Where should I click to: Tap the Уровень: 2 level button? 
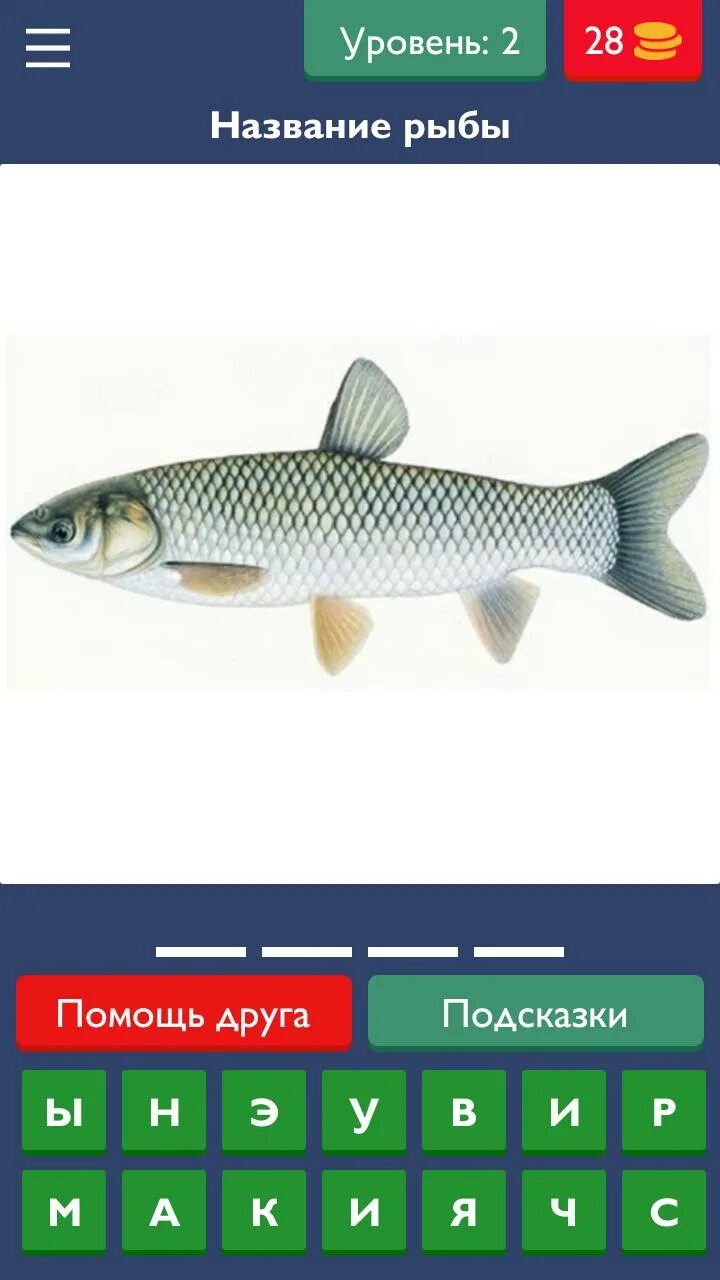tap(425, 41)
